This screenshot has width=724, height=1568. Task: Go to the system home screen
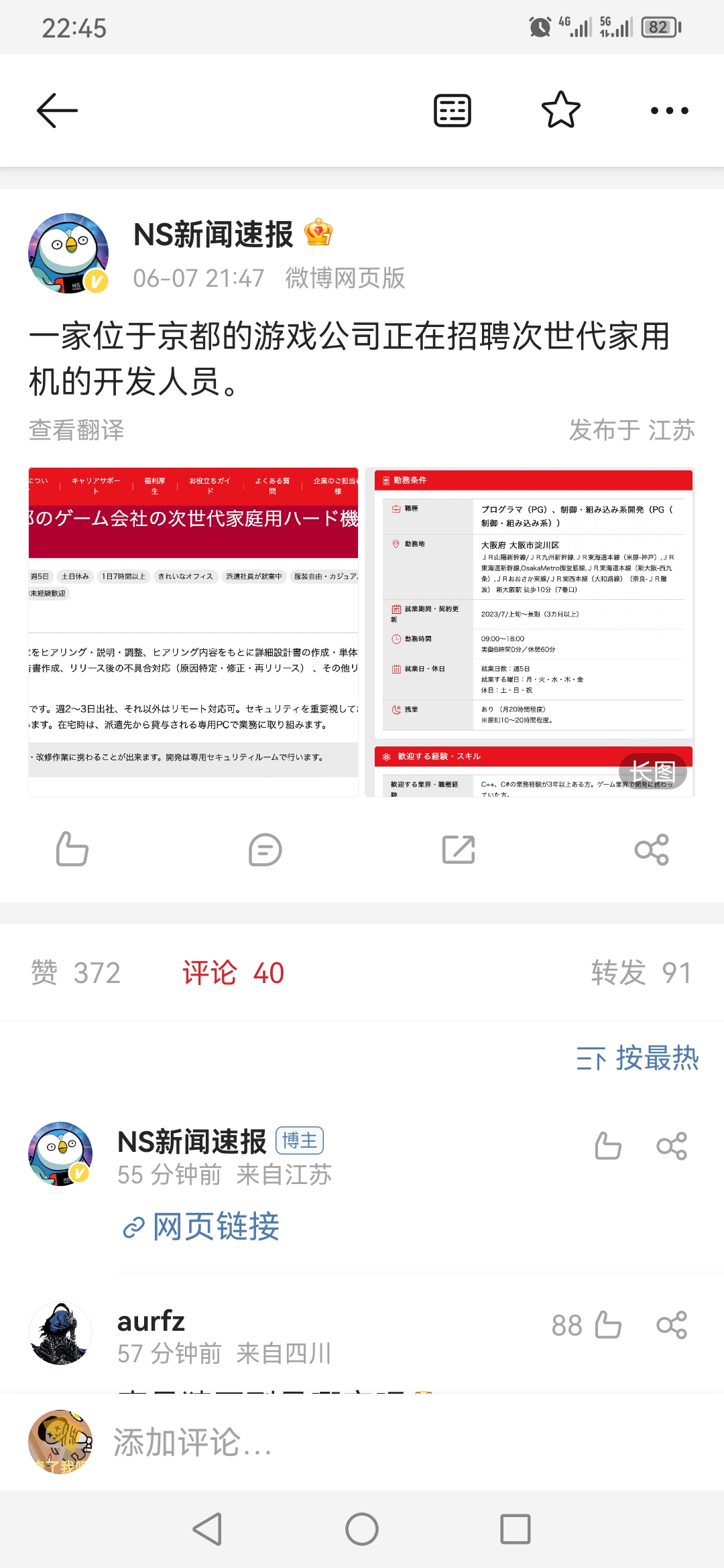pyautogui.click(x=362, y=1530)
